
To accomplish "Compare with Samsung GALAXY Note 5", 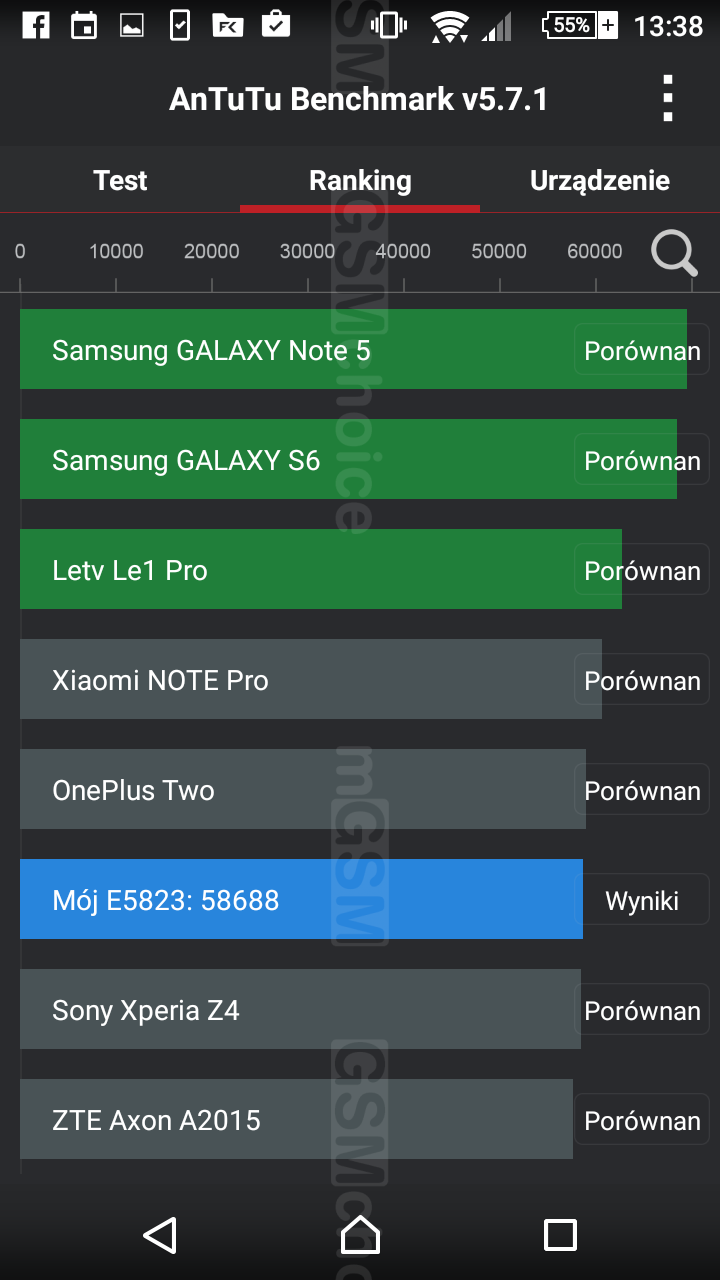I will (x=642, y=350).
